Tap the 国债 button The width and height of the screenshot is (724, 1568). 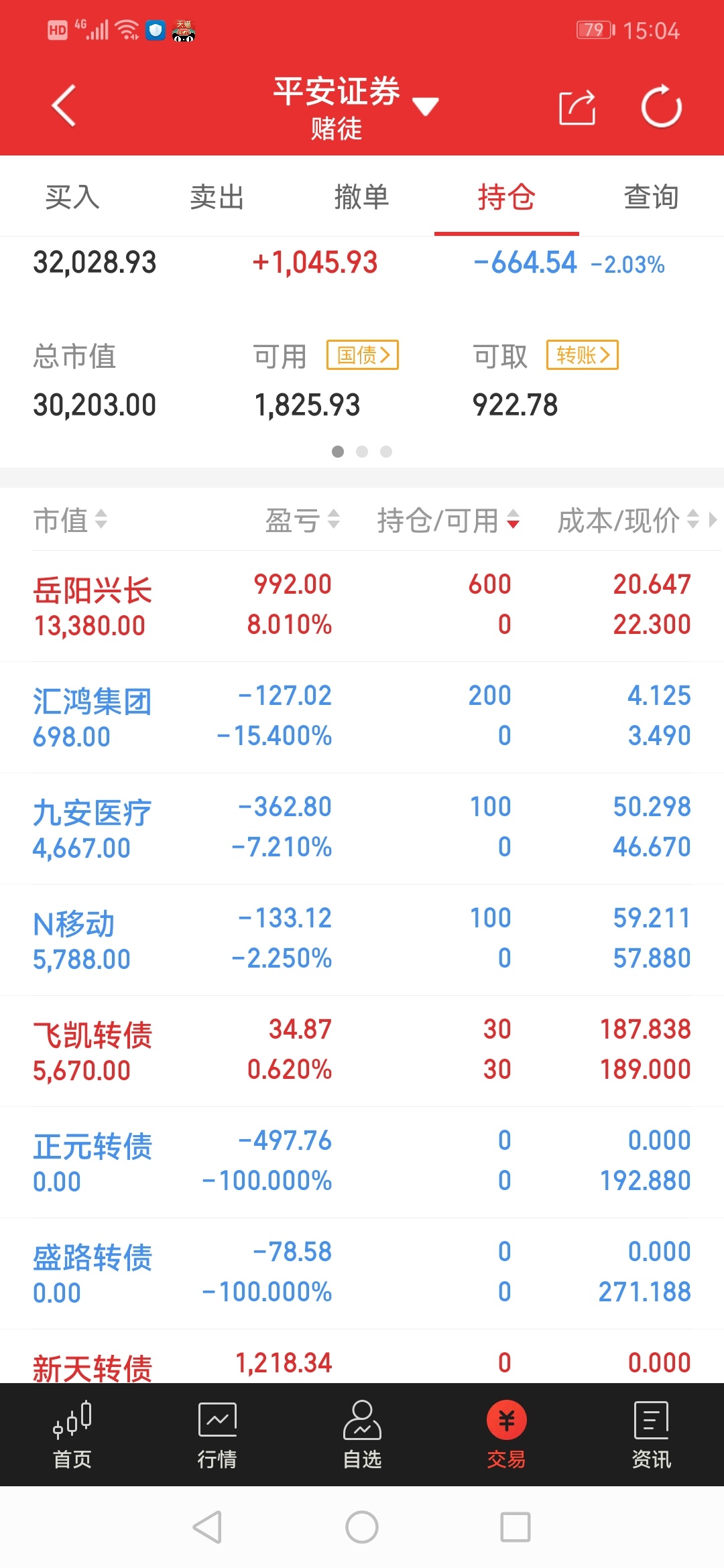pyautogui.click(x=363, y=355)
